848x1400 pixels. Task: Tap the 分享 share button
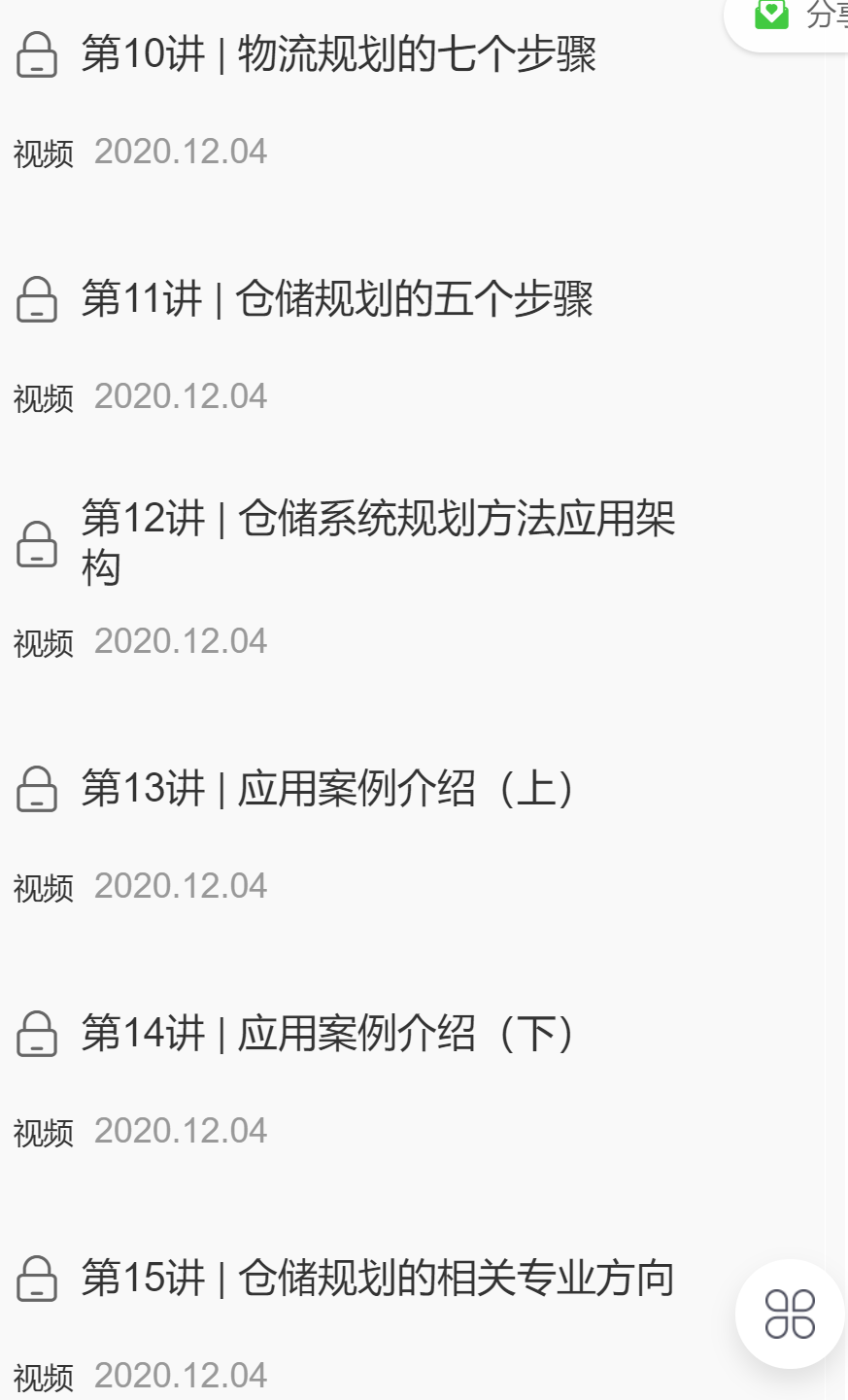[x=798, y=15]
